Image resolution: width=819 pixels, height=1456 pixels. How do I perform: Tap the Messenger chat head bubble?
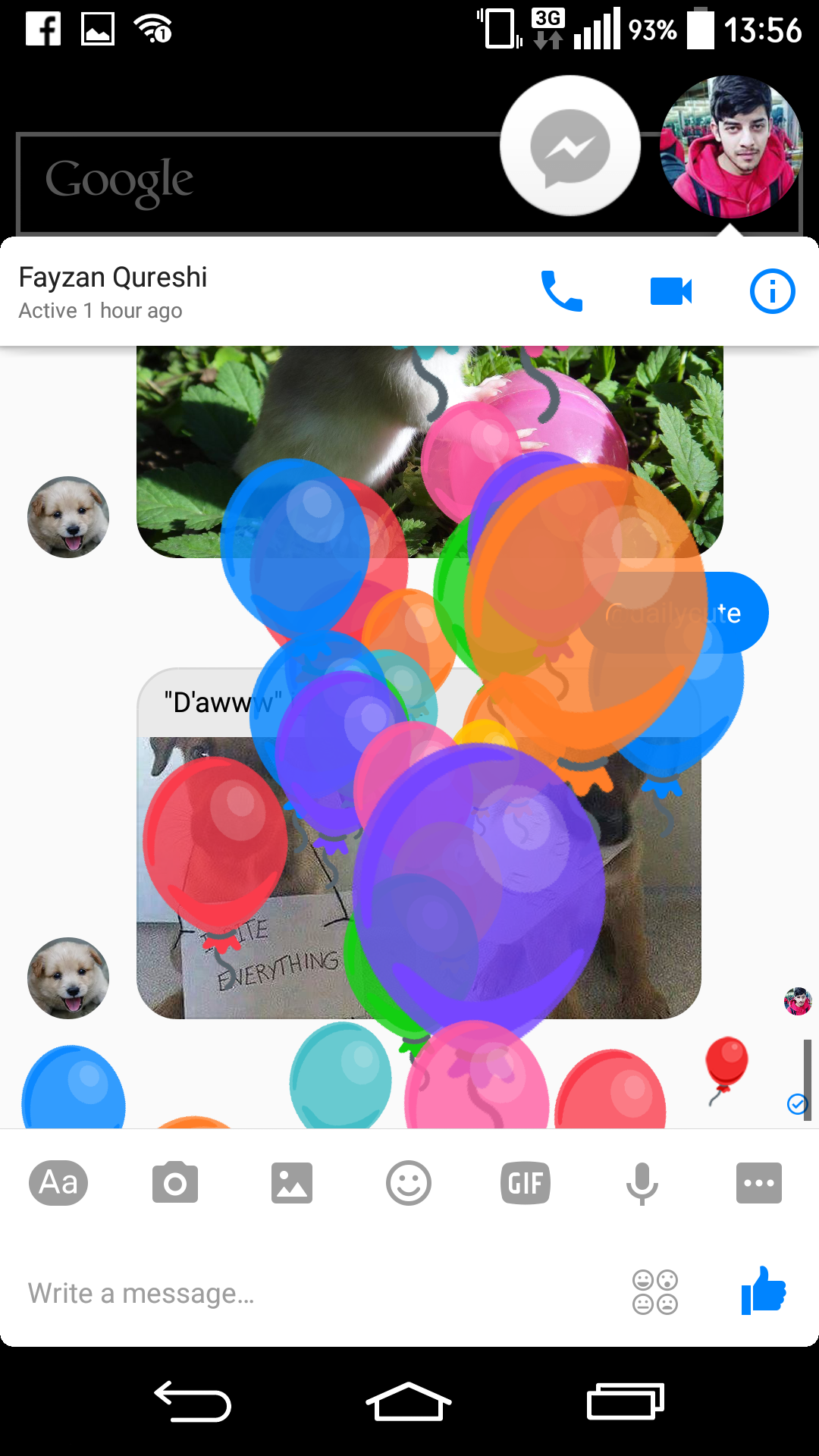570,146
